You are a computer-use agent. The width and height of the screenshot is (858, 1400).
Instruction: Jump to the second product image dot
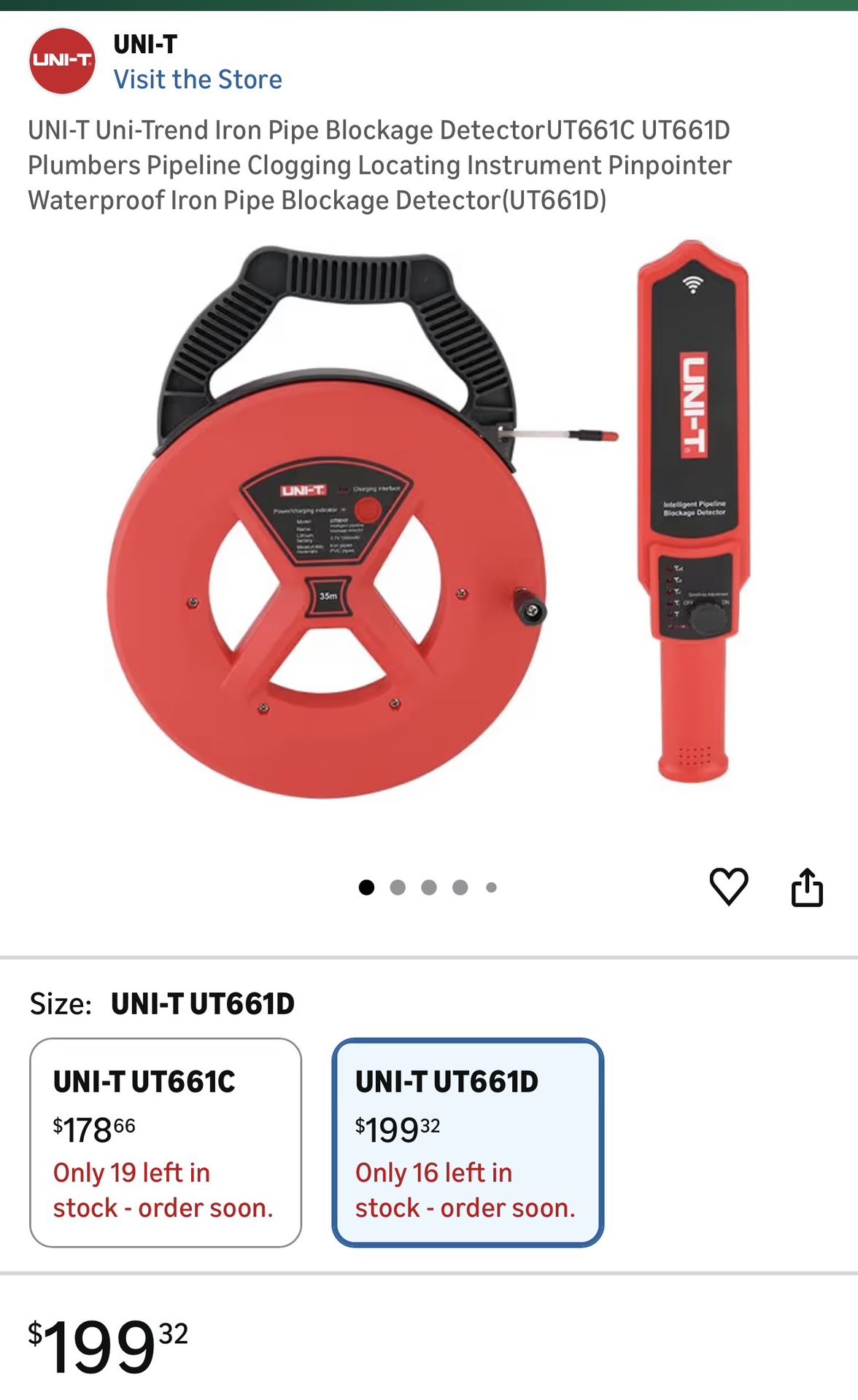[x=398, y=887]
